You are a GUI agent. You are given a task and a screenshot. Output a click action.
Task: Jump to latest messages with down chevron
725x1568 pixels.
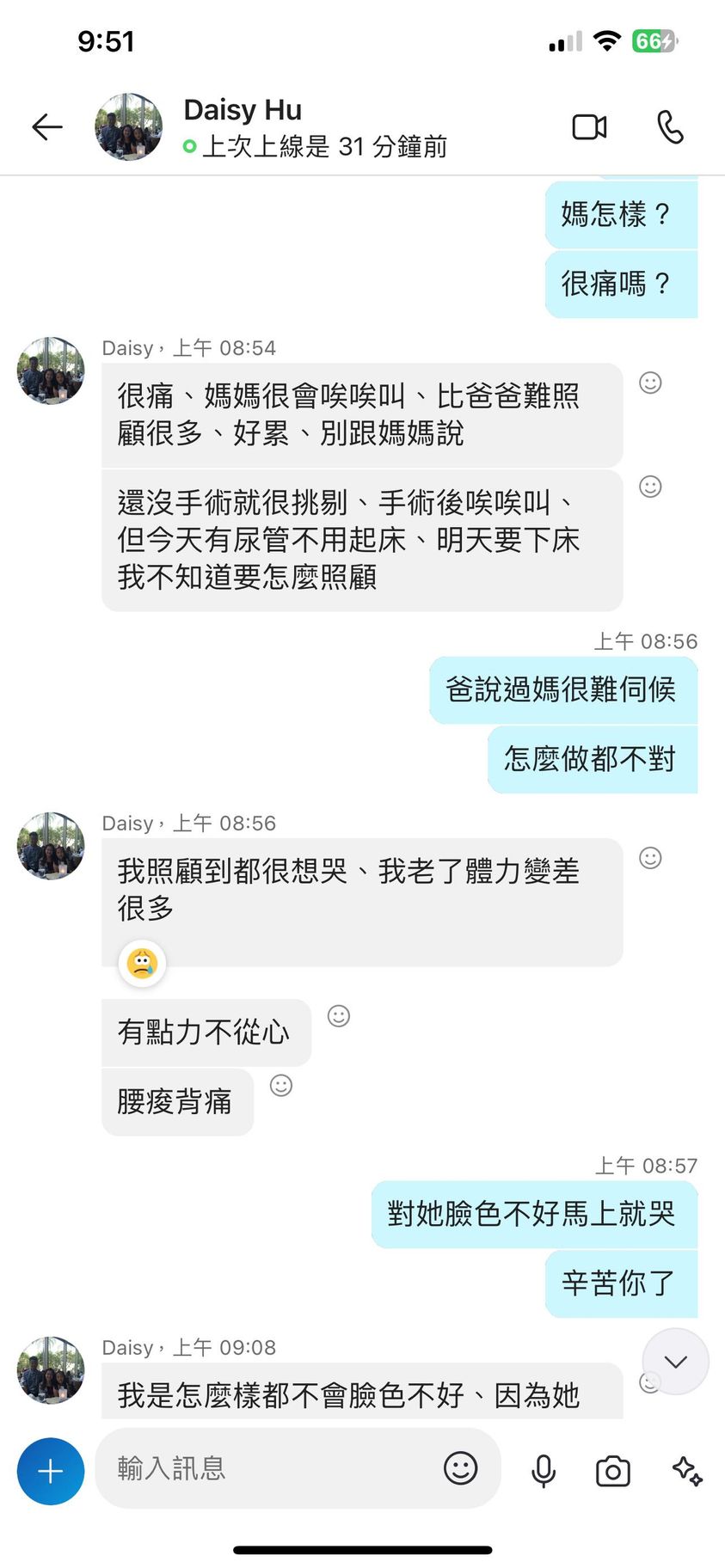tap(675, 1361)
